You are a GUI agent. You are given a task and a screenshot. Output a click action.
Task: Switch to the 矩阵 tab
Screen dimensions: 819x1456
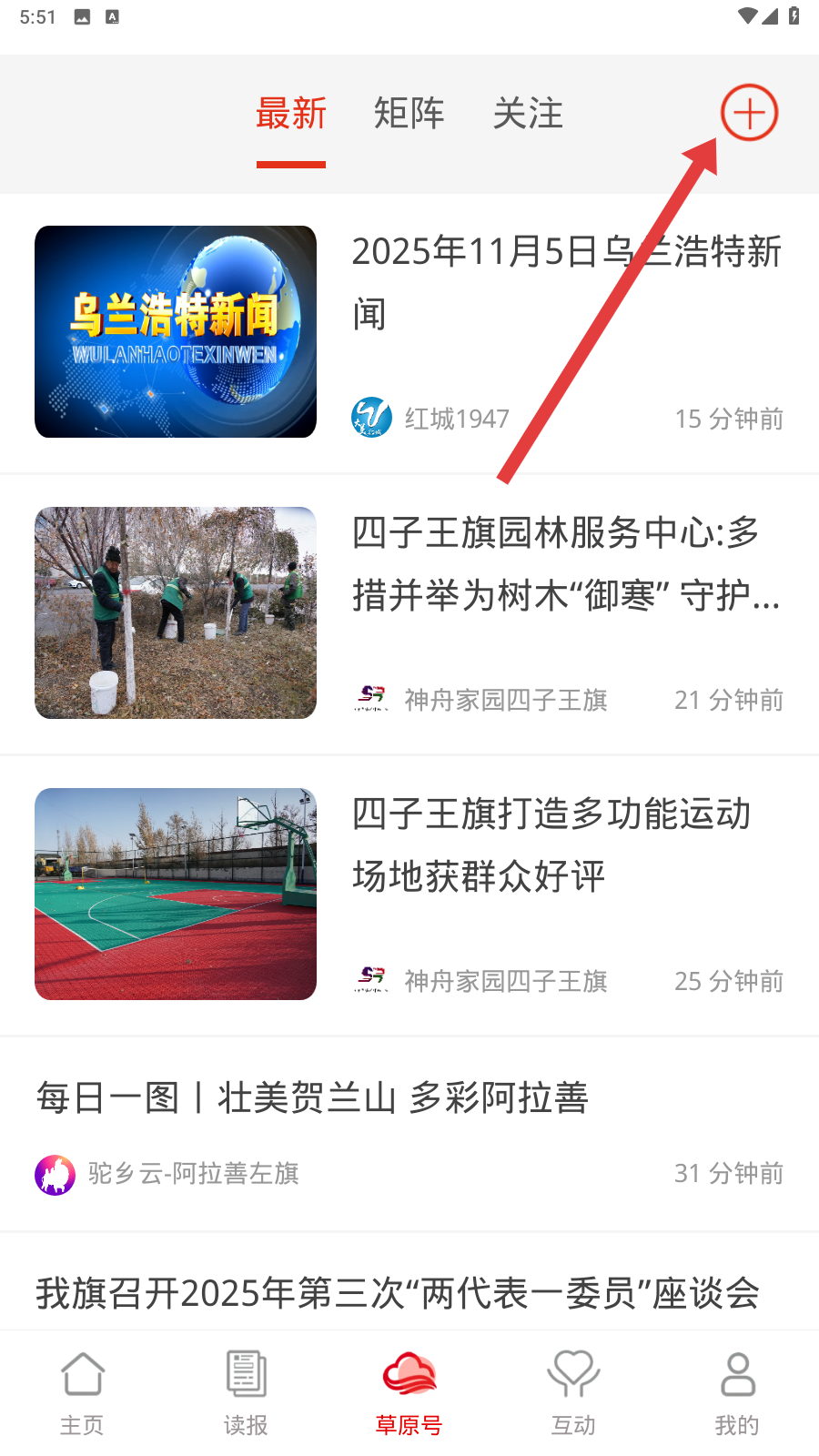(409, 114)
